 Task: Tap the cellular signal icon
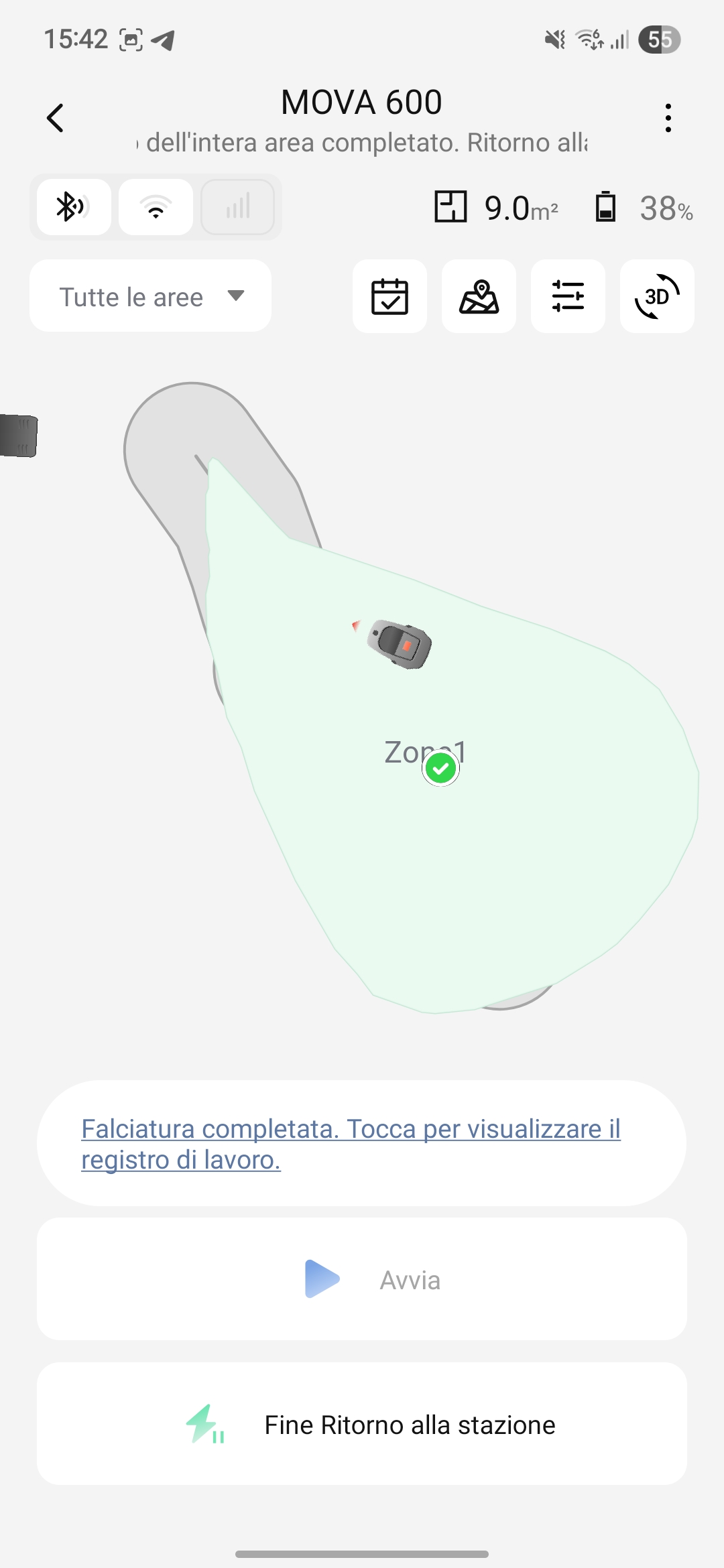[x=238, y=207]
